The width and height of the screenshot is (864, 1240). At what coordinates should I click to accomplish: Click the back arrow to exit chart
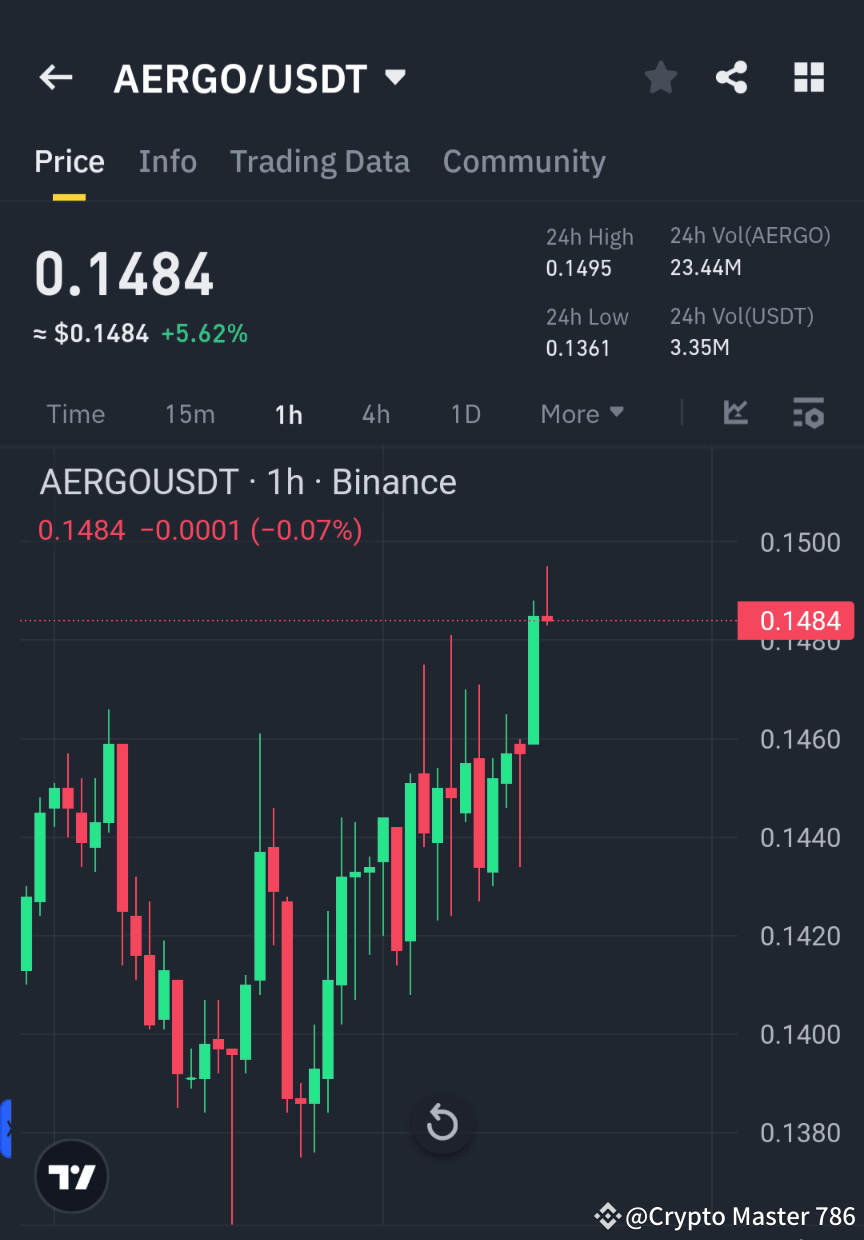pyautogui.click(x=55, y=77)
